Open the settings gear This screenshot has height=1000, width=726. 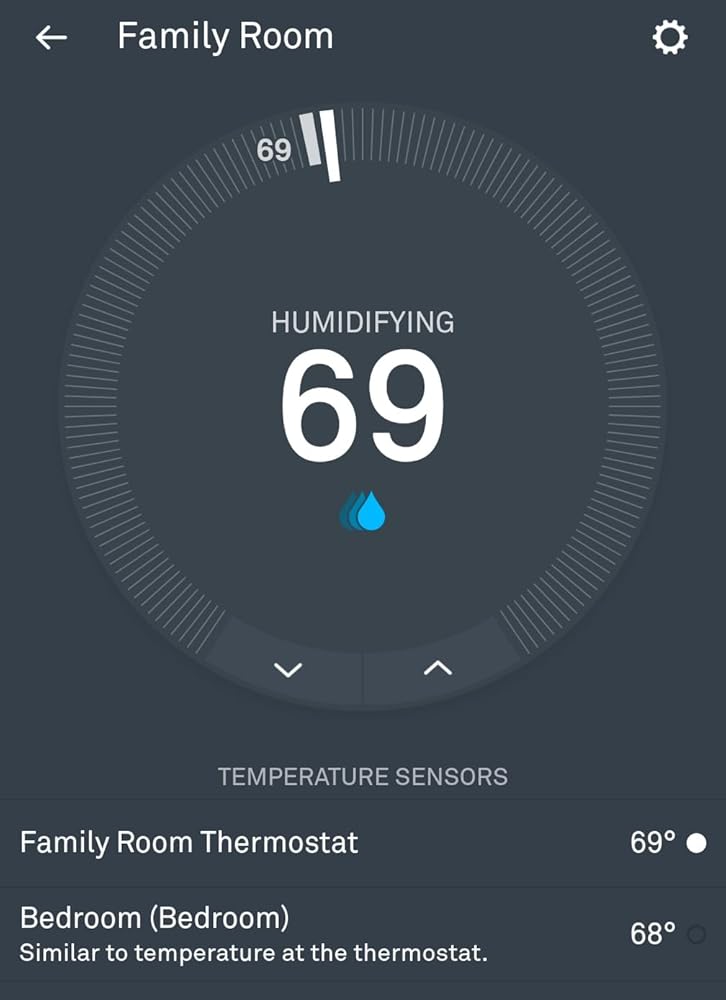[669, 39]
